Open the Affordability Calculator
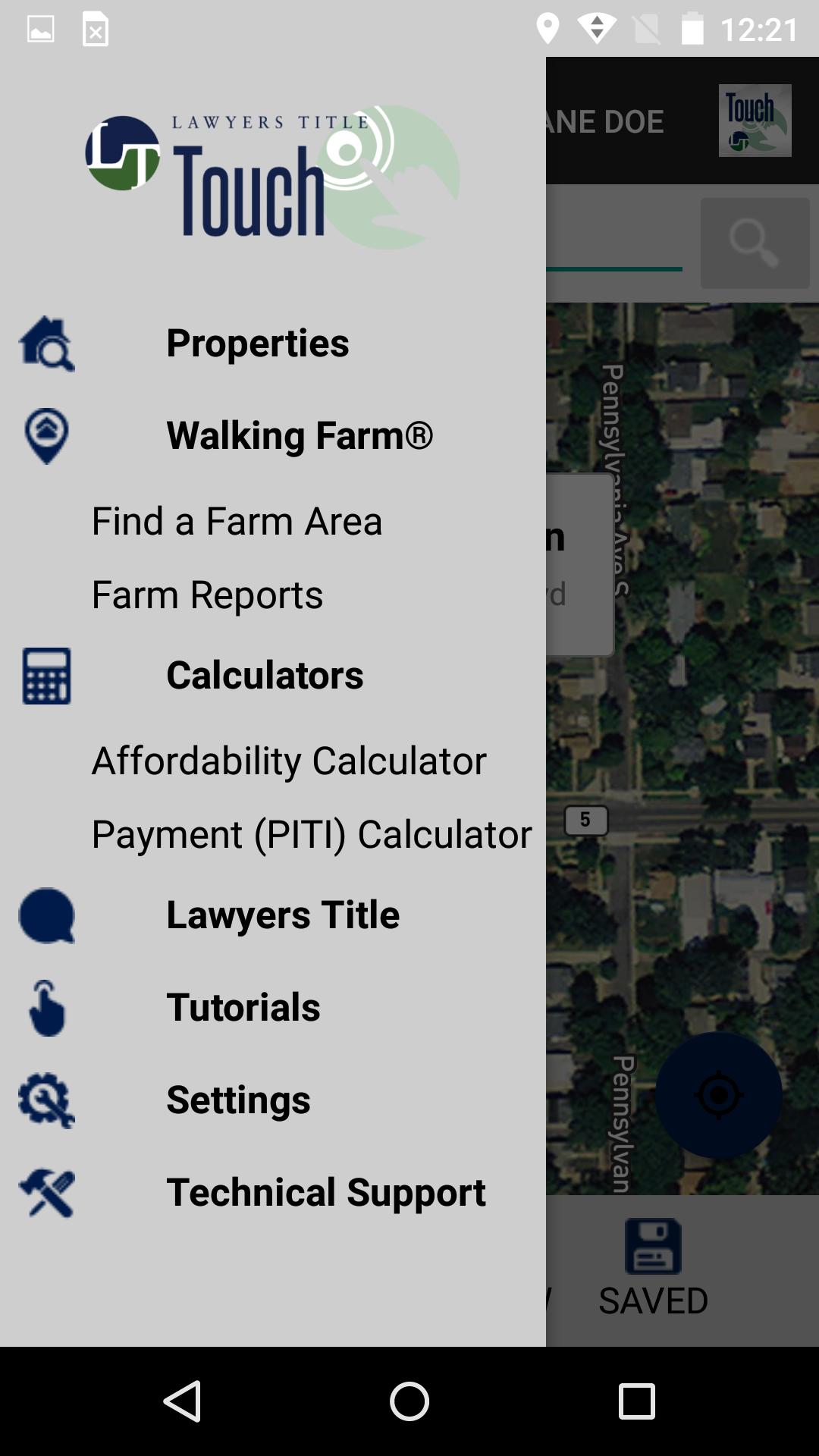This screenshot has width=819, height=1456. (273, 761)
